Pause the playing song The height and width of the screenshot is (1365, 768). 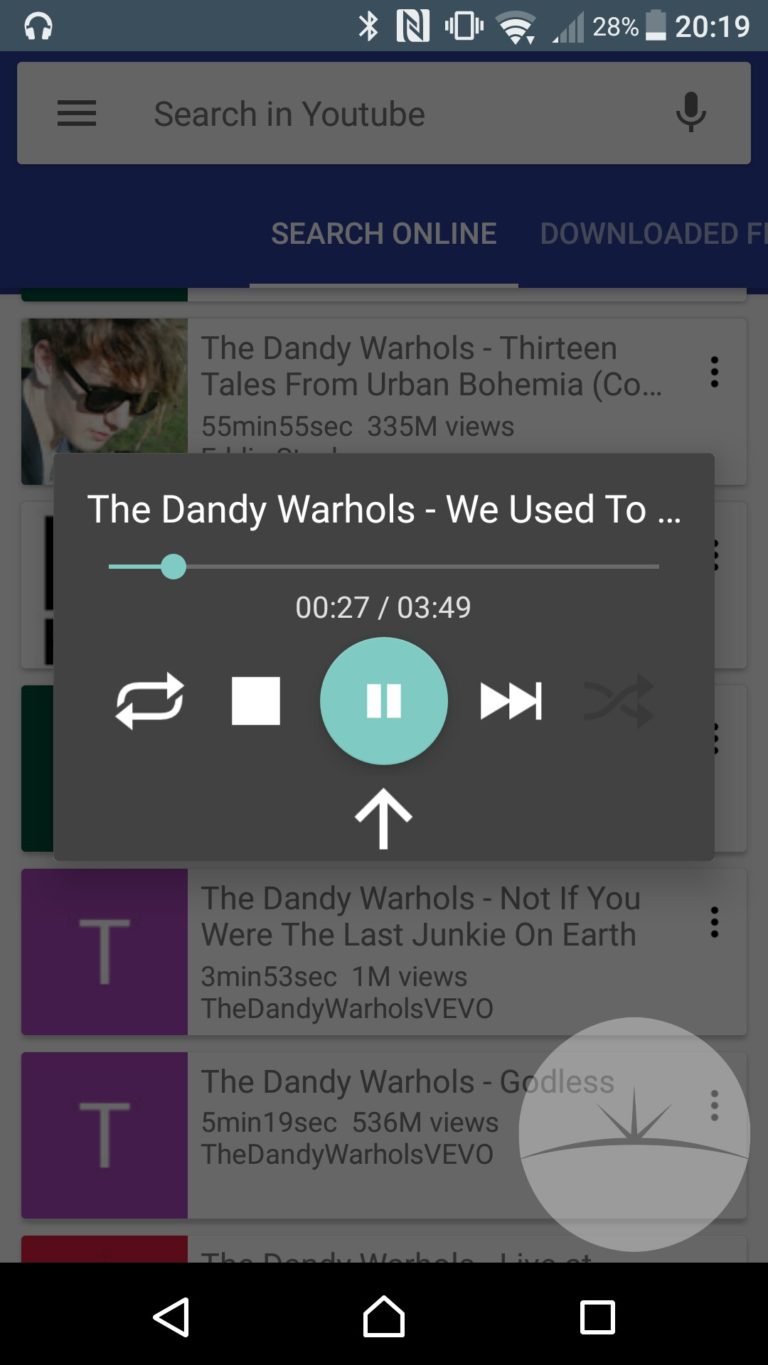(x=384, y=701)
